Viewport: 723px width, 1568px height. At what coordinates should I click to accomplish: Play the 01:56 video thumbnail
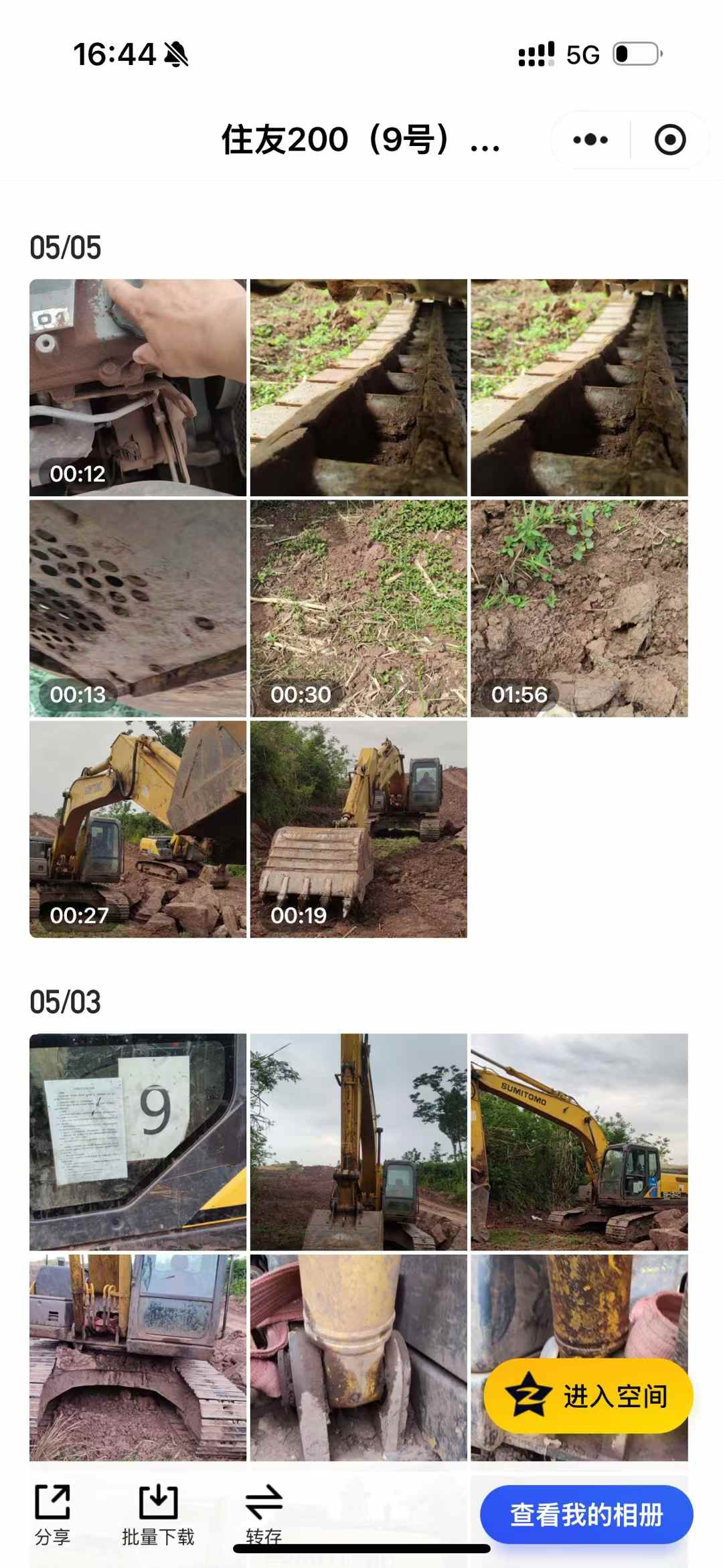579,608
